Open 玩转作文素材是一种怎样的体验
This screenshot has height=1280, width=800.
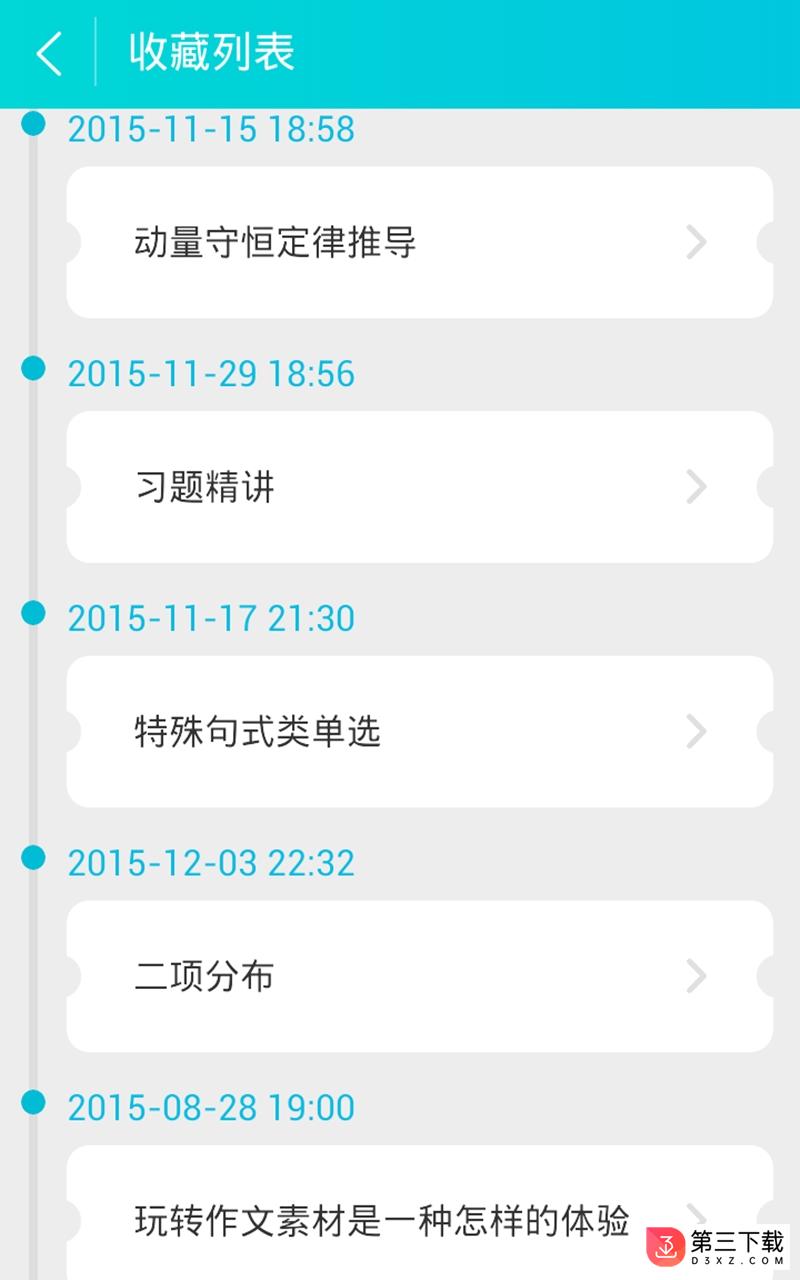tap(420, 1213)
